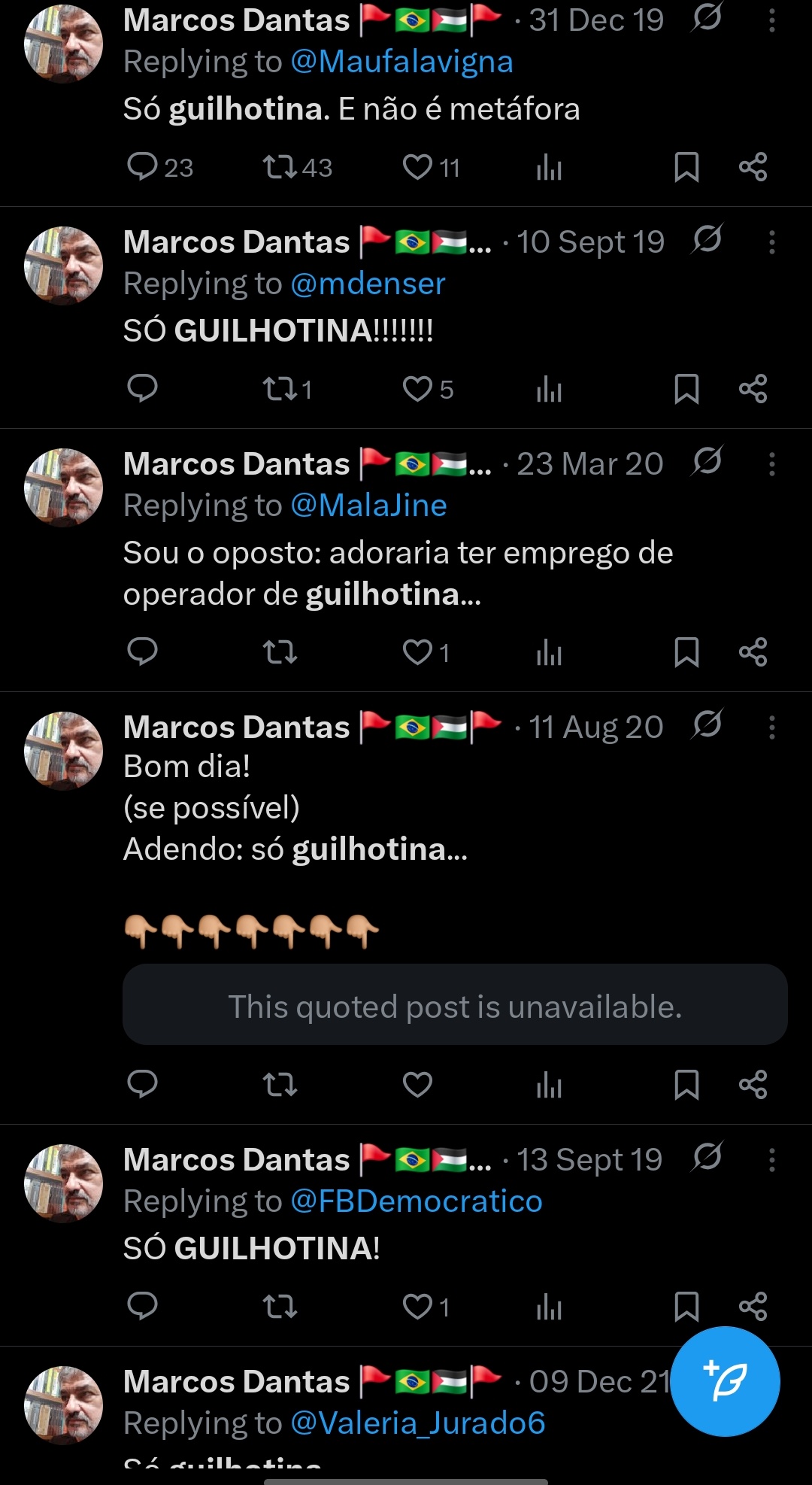Like the 31 Dec 19 guilhotina post
This screenshot has height=1485, width=812.
pyautogui.click(x=431, y=167)
